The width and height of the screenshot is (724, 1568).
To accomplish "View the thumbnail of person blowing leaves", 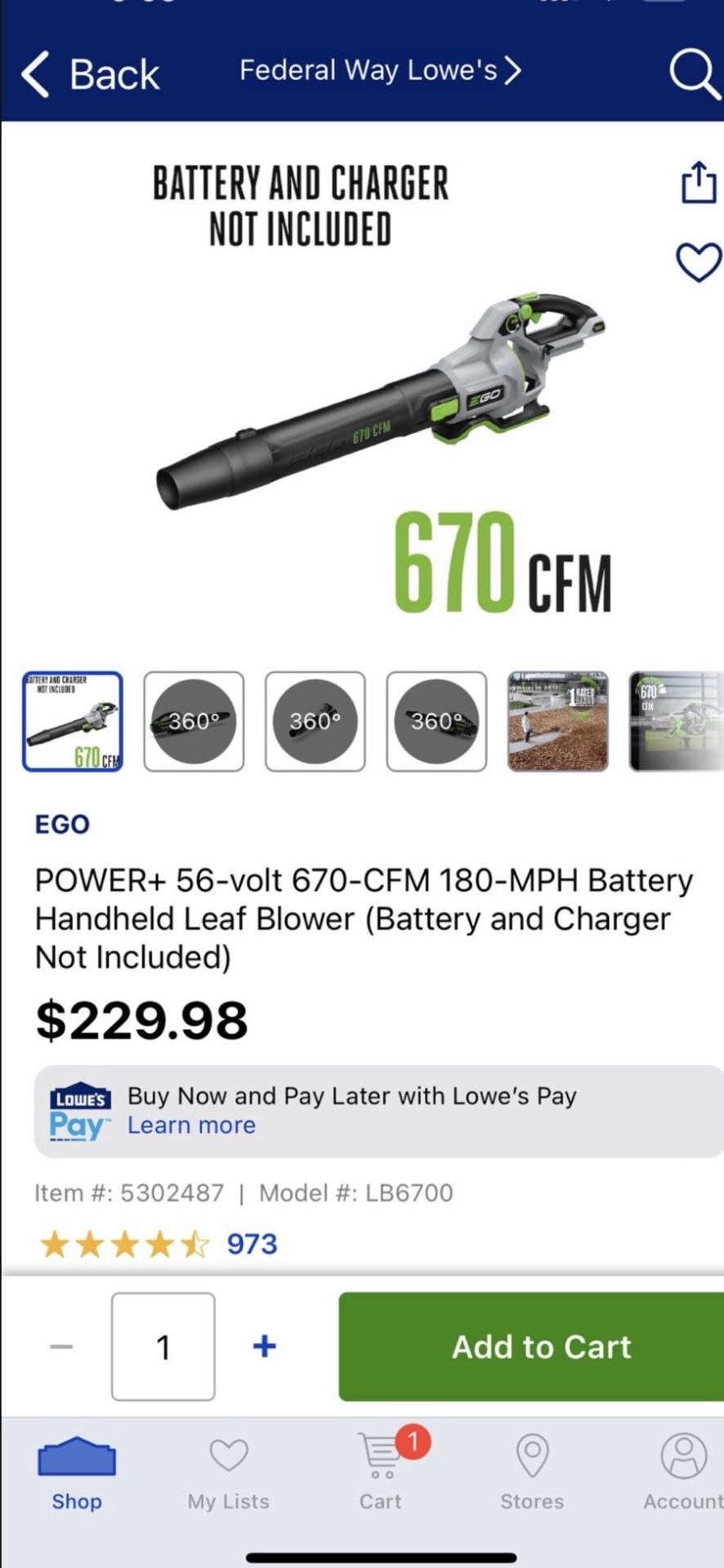I will coord(557,721).
